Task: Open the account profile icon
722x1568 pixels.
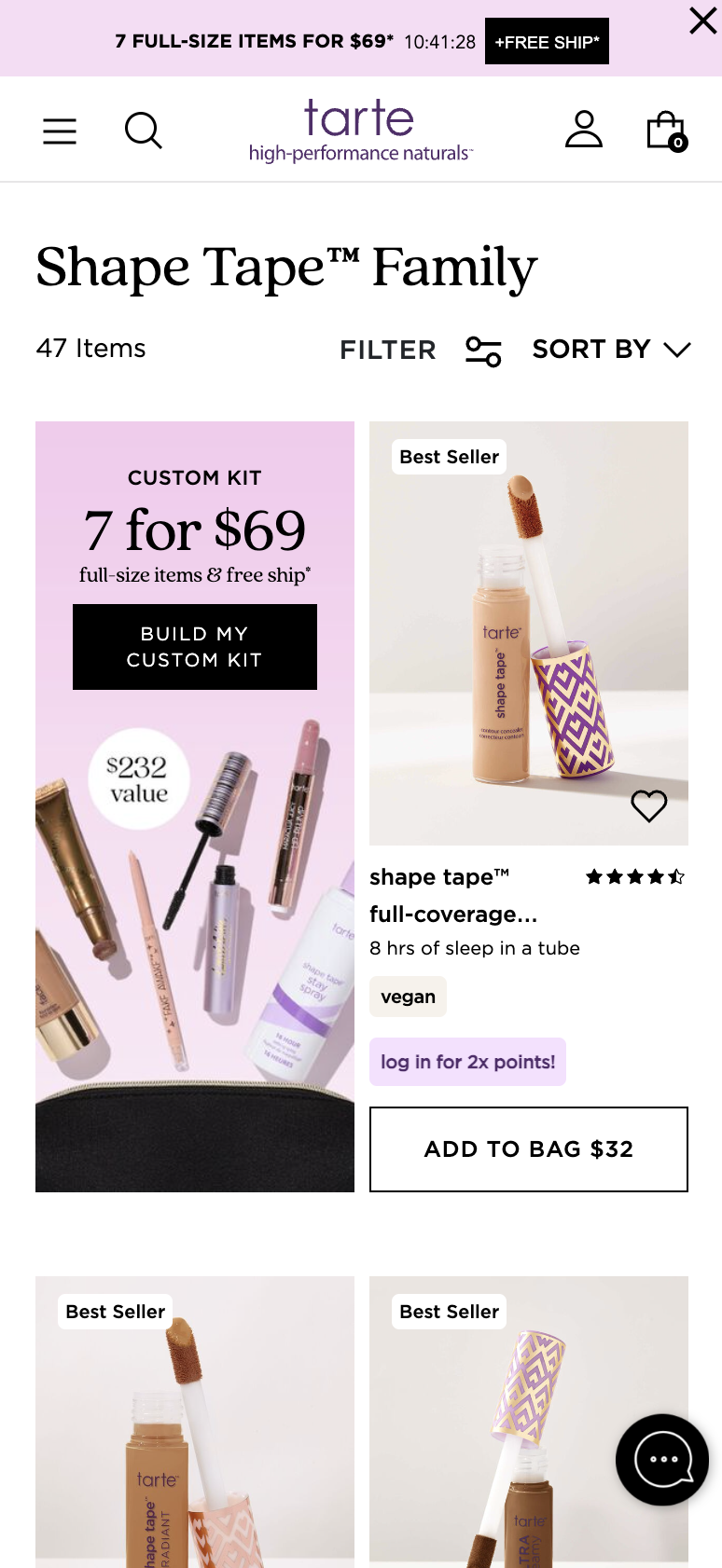Action: click(x=584, y=130)
